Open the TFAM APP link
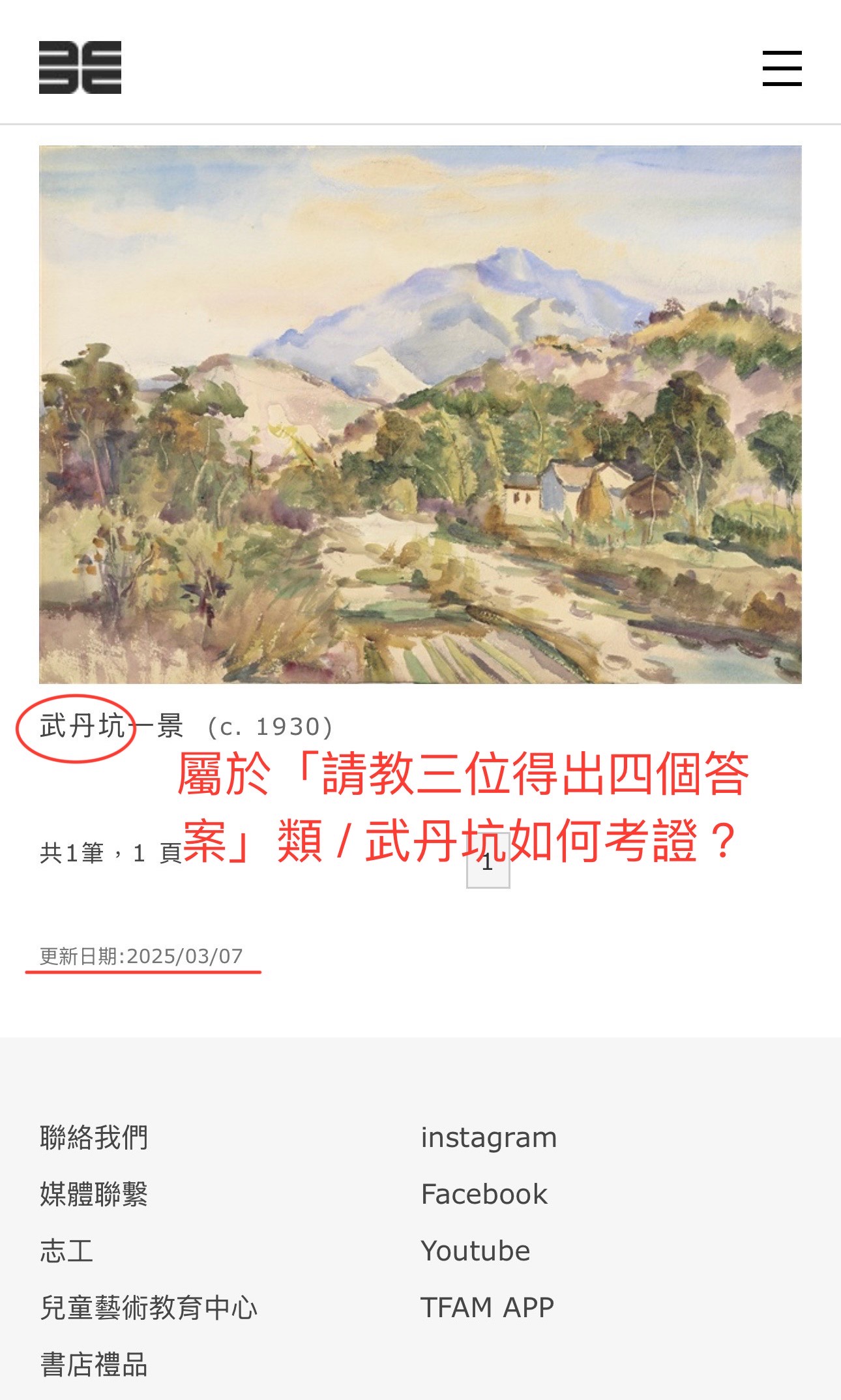Viewport: 841px width, 1400px height. point(487,1307)
